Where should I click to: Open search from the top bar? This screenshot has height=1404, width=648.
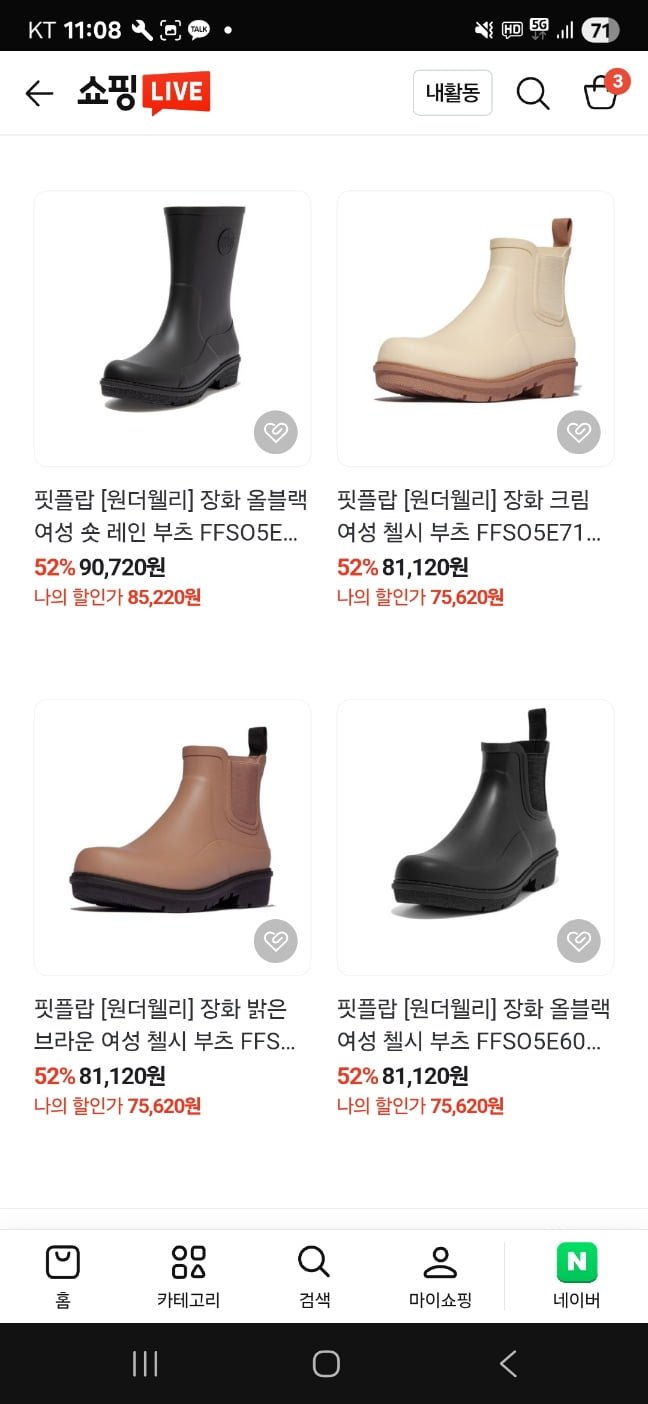point(532,93)
